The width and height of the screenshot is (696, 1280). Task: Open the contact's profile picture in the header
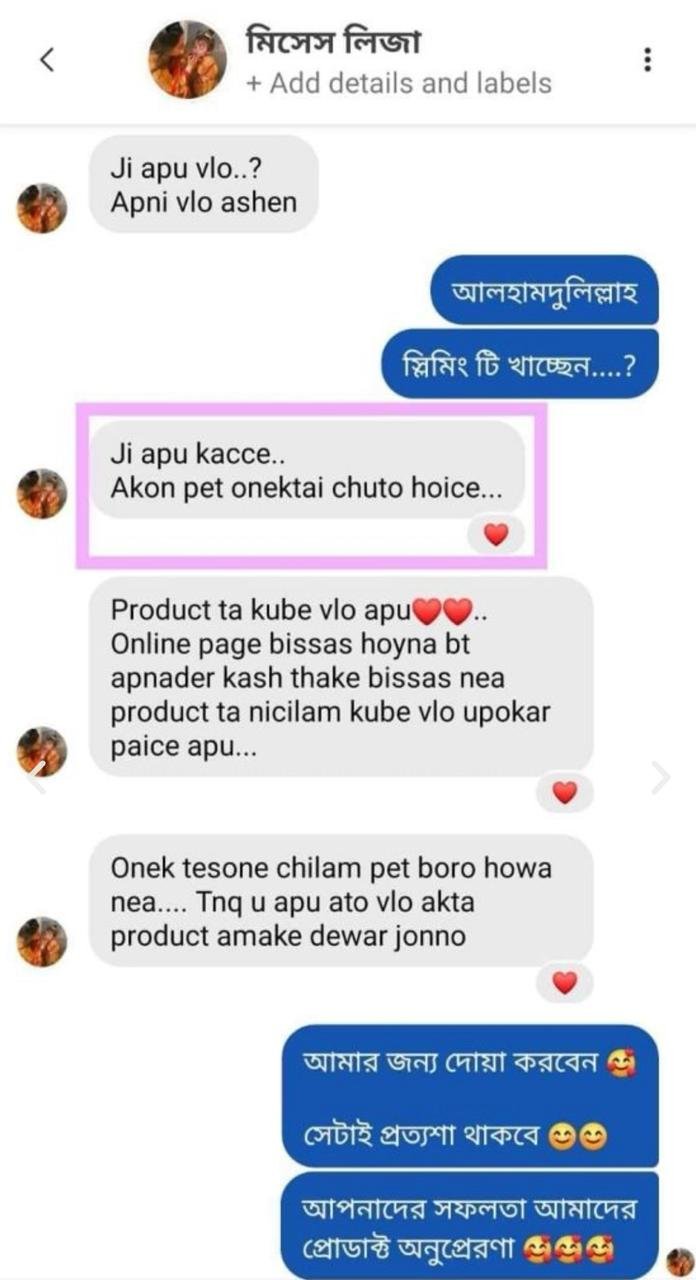coord(187,60)
